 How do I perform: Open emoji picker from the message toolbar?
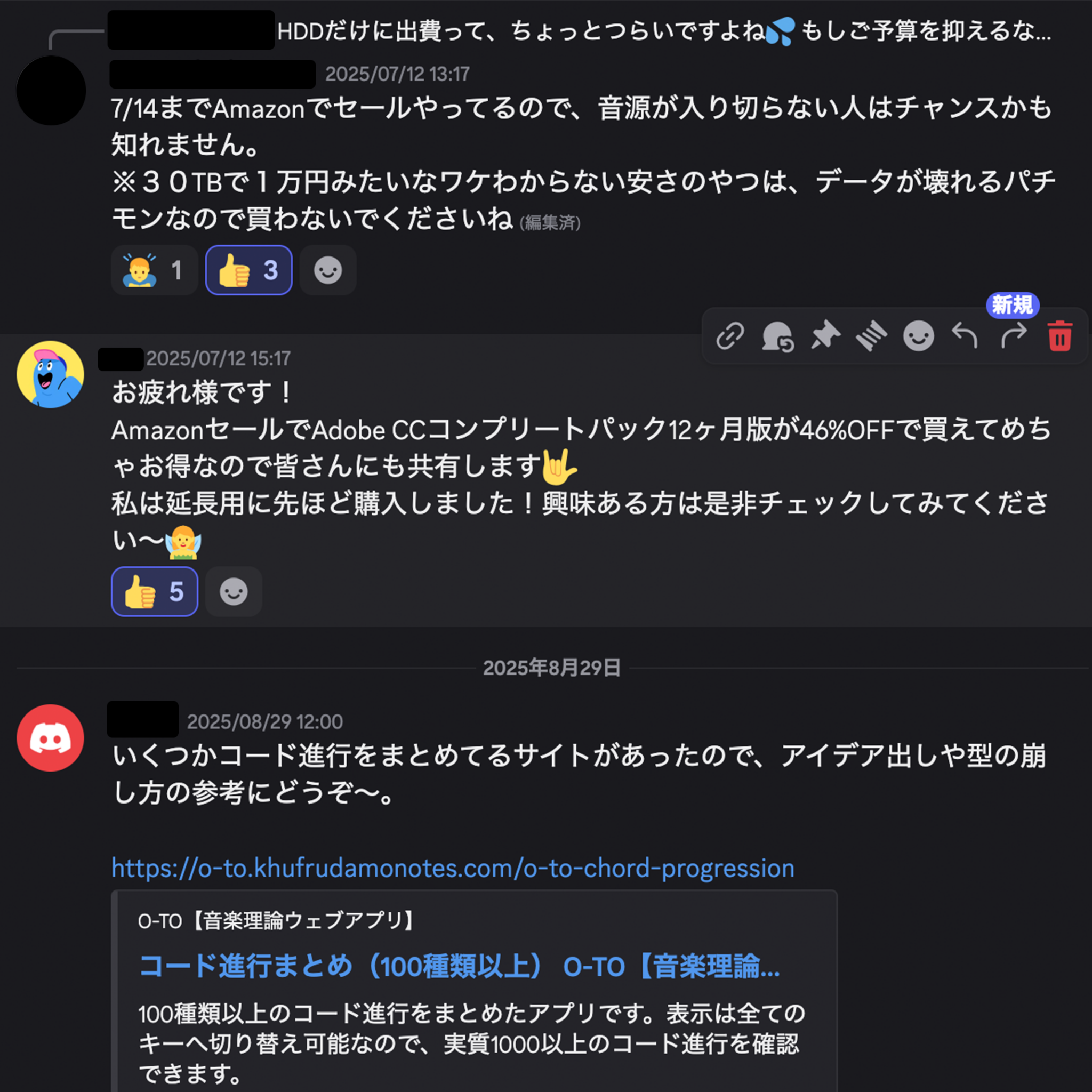918,337
